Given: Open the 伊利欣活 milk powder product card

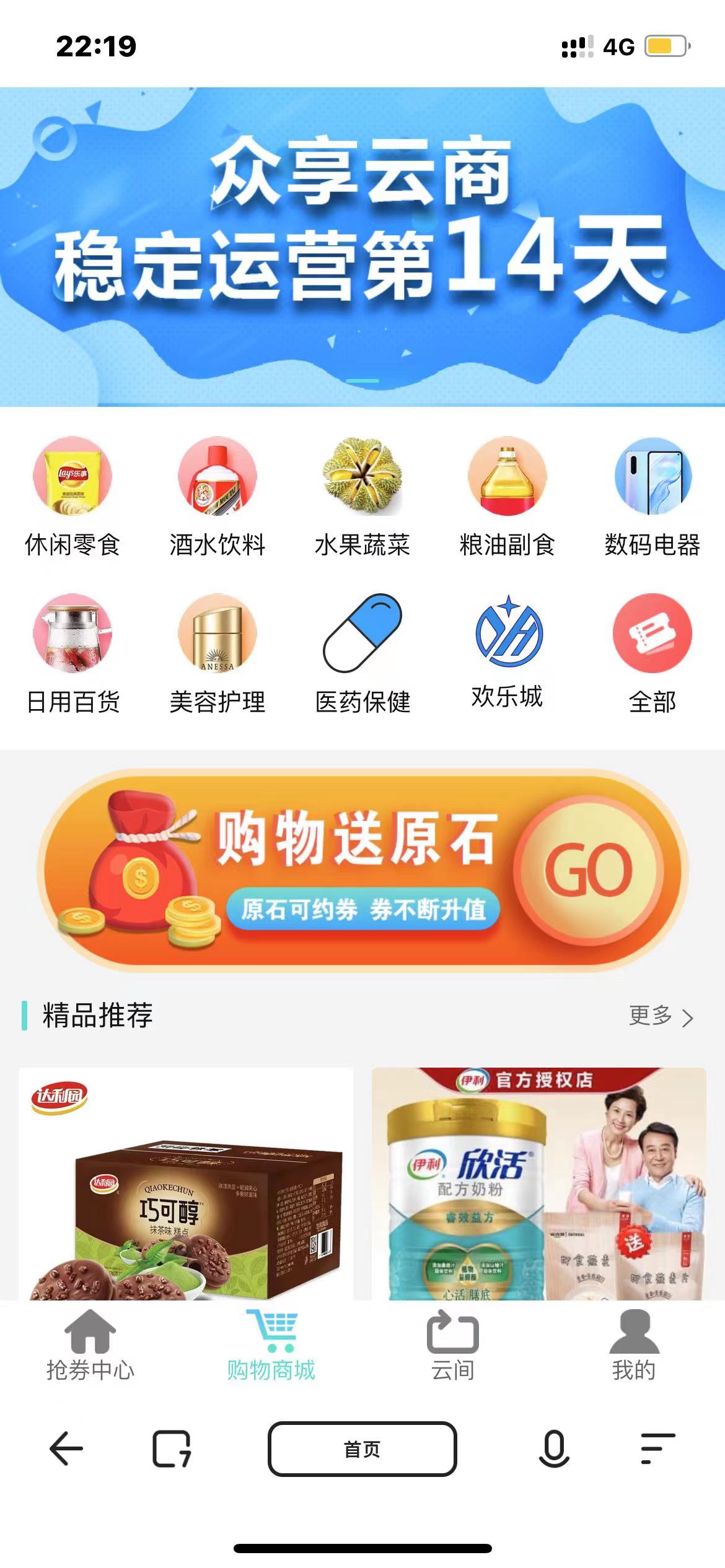Looking at the screenshot, I should pyautogui.click(x=538, y=1183).
